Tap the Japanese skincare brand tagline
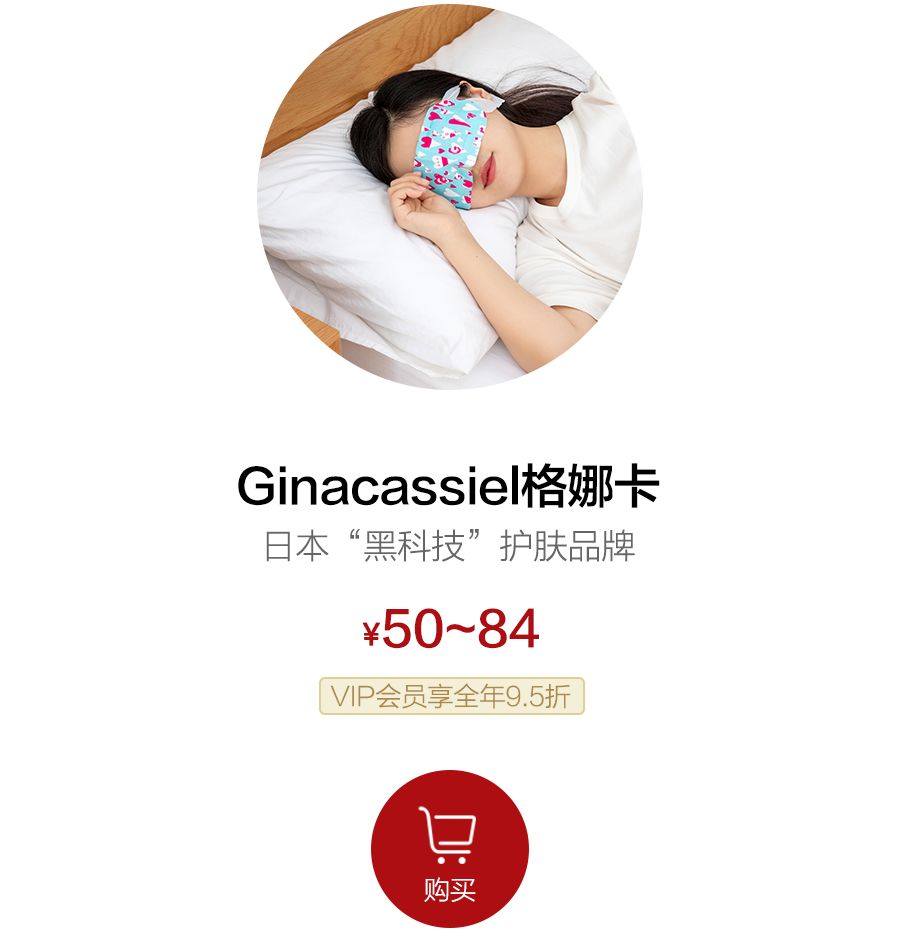The image size is (900, 934). click(x=450, y=541)
